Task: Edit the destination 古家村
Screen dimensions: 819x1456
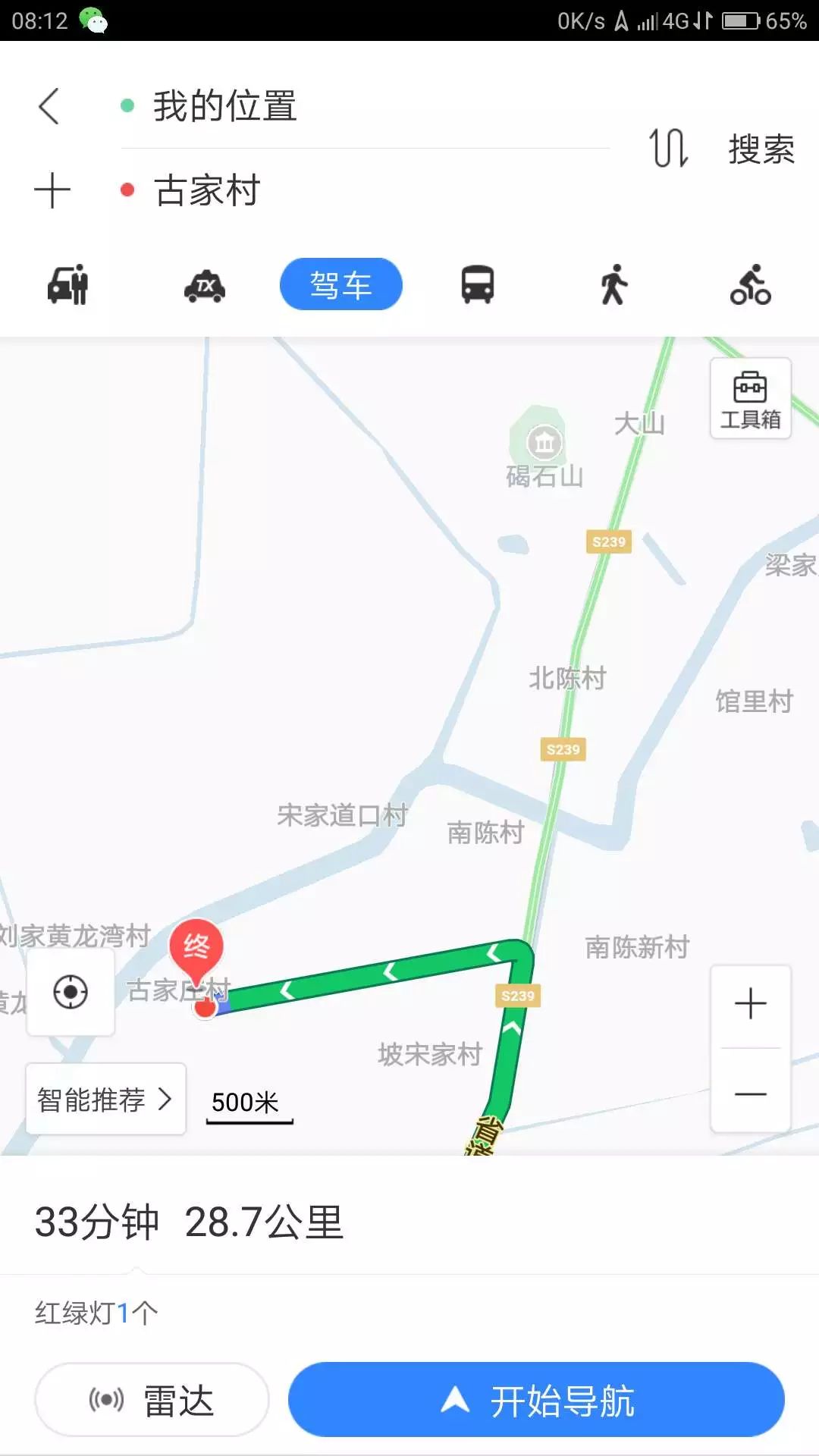Action: point(207,190)
